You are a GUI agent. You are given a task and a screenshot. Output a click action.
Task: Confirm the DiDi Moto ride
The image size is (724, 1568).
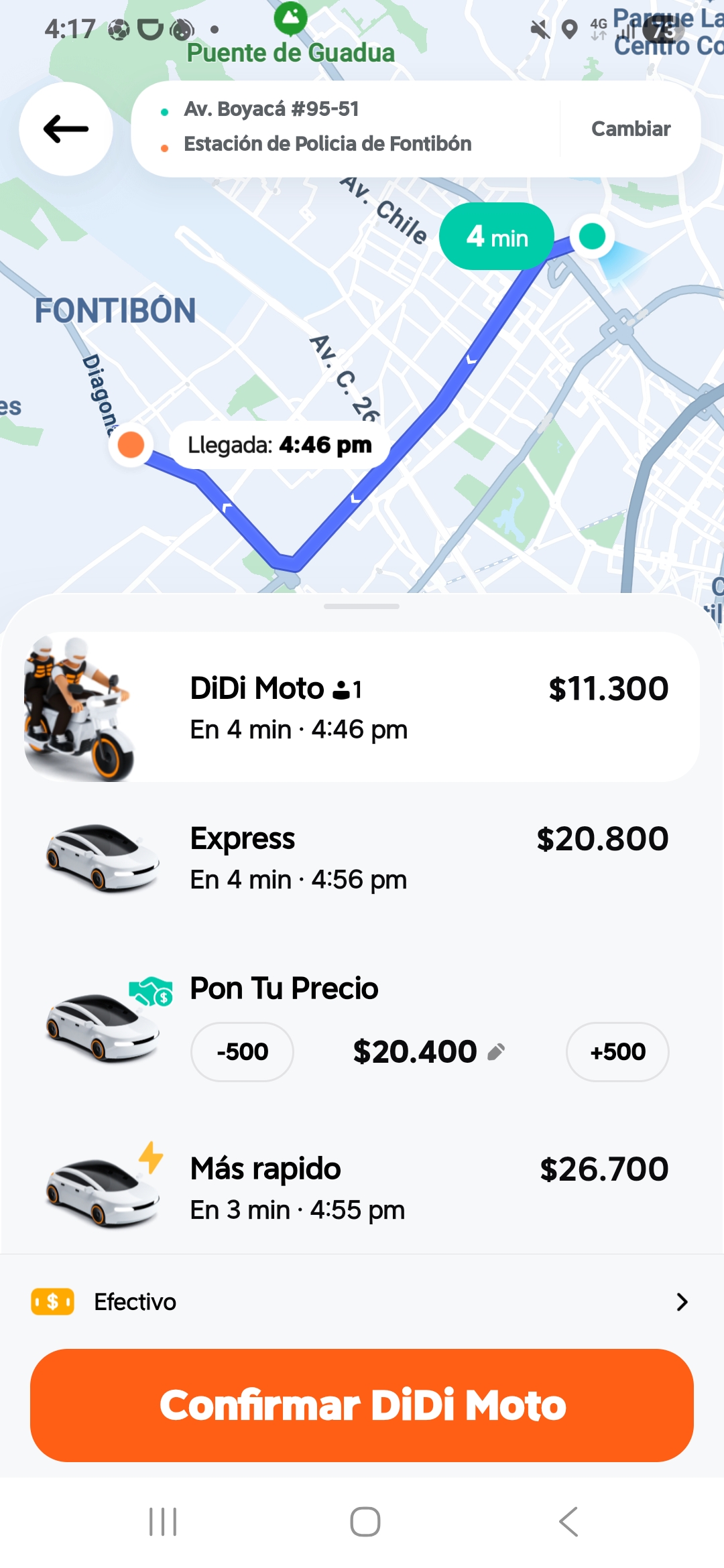pos(362,1405)
